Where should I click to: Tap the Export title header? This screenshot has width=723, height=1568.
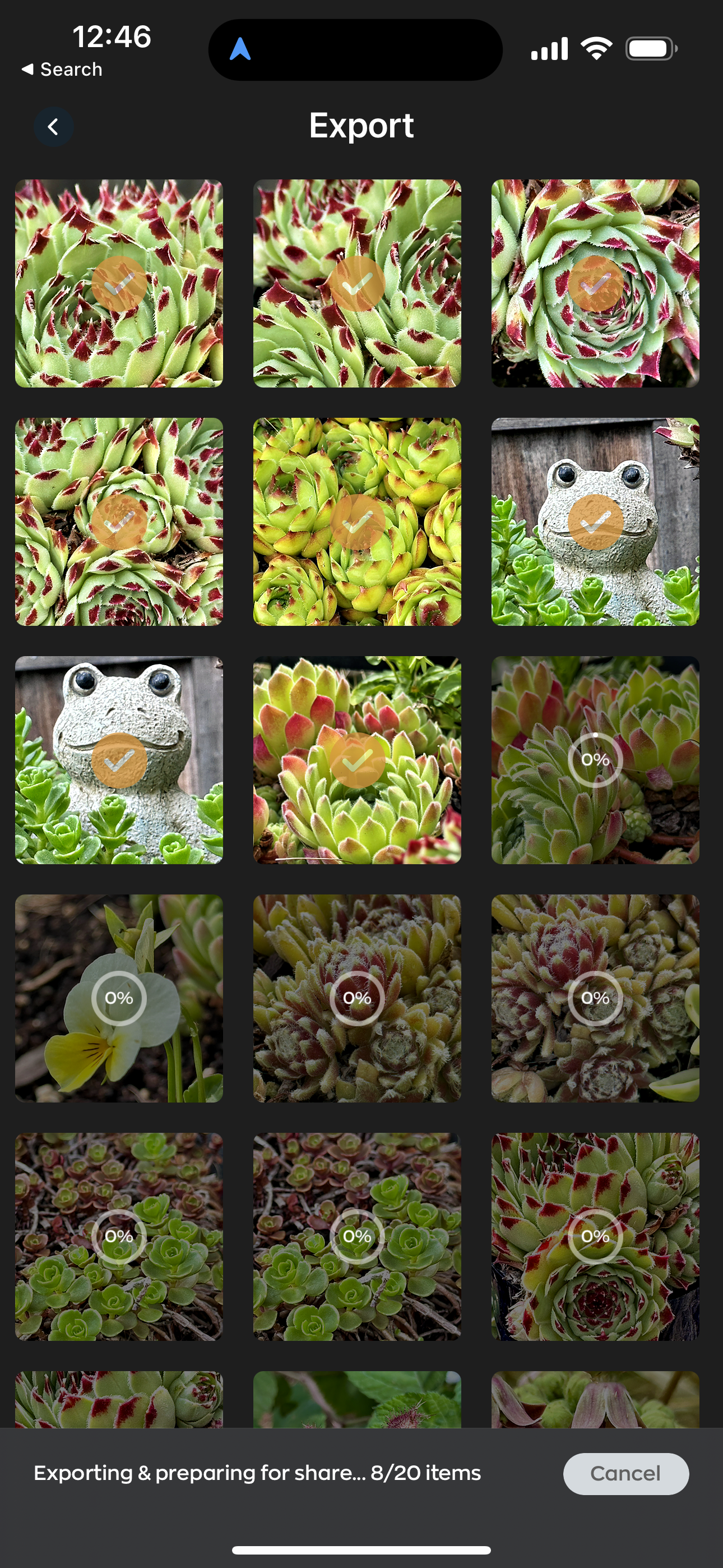361,125
